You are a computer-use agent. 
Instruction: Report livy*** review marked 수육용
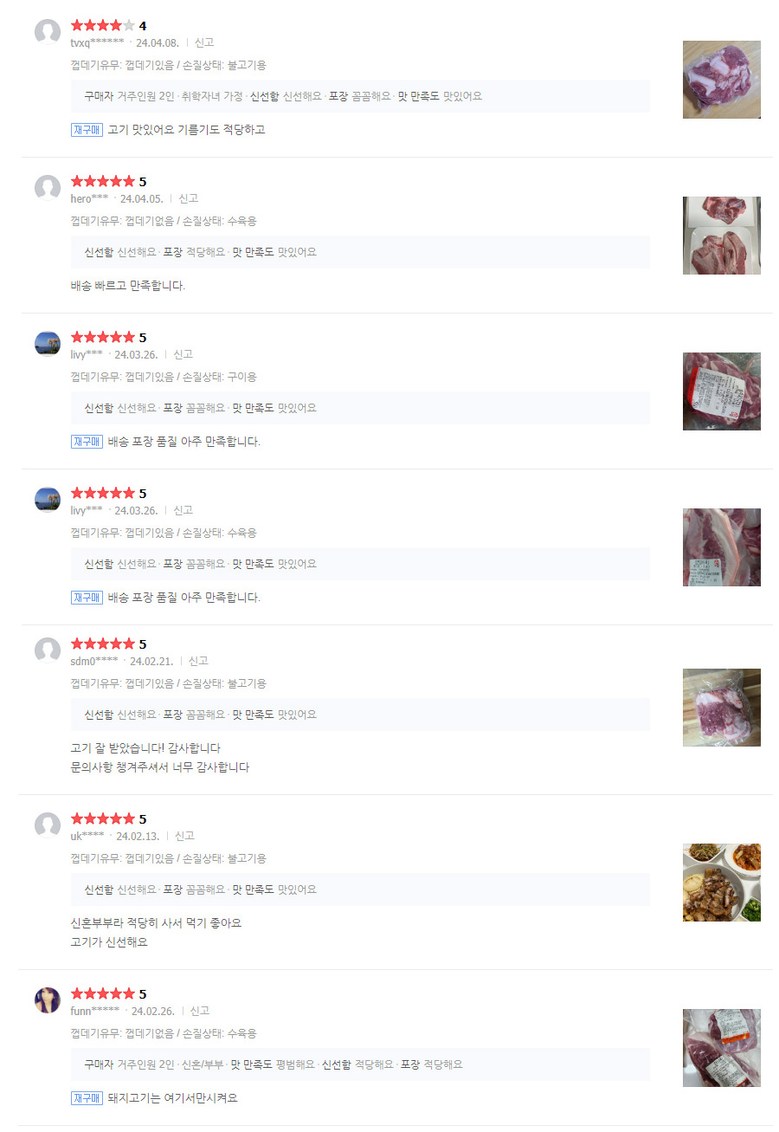coord(183,511)
